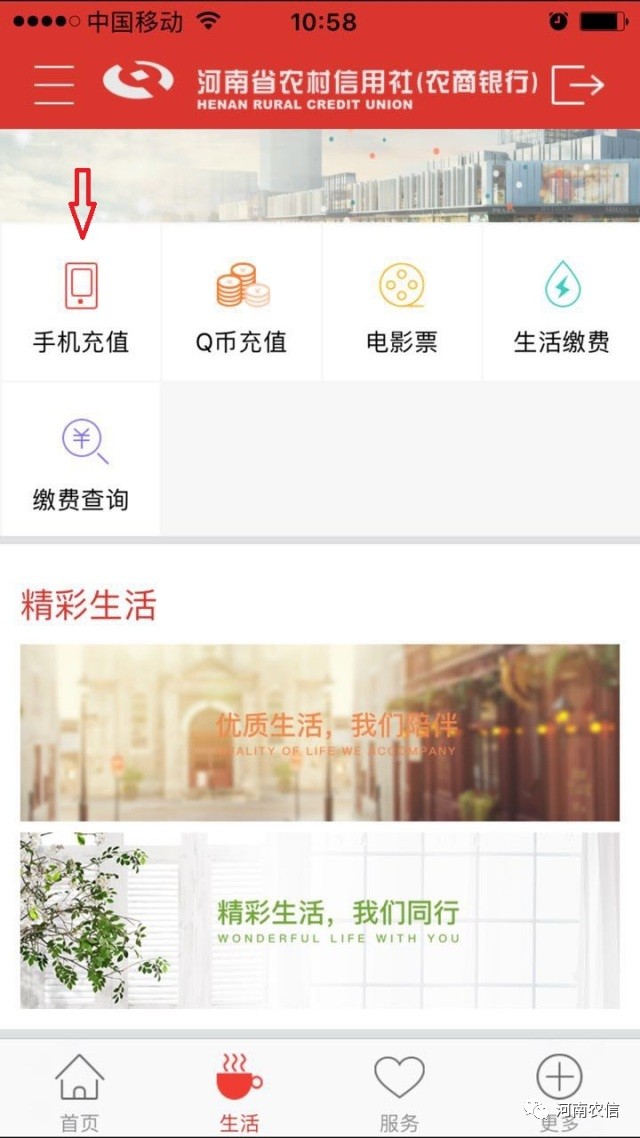Open 缴费查询 payment inquiry
The height and width of the screenshot is (1138, 640).
pos(81,459)
